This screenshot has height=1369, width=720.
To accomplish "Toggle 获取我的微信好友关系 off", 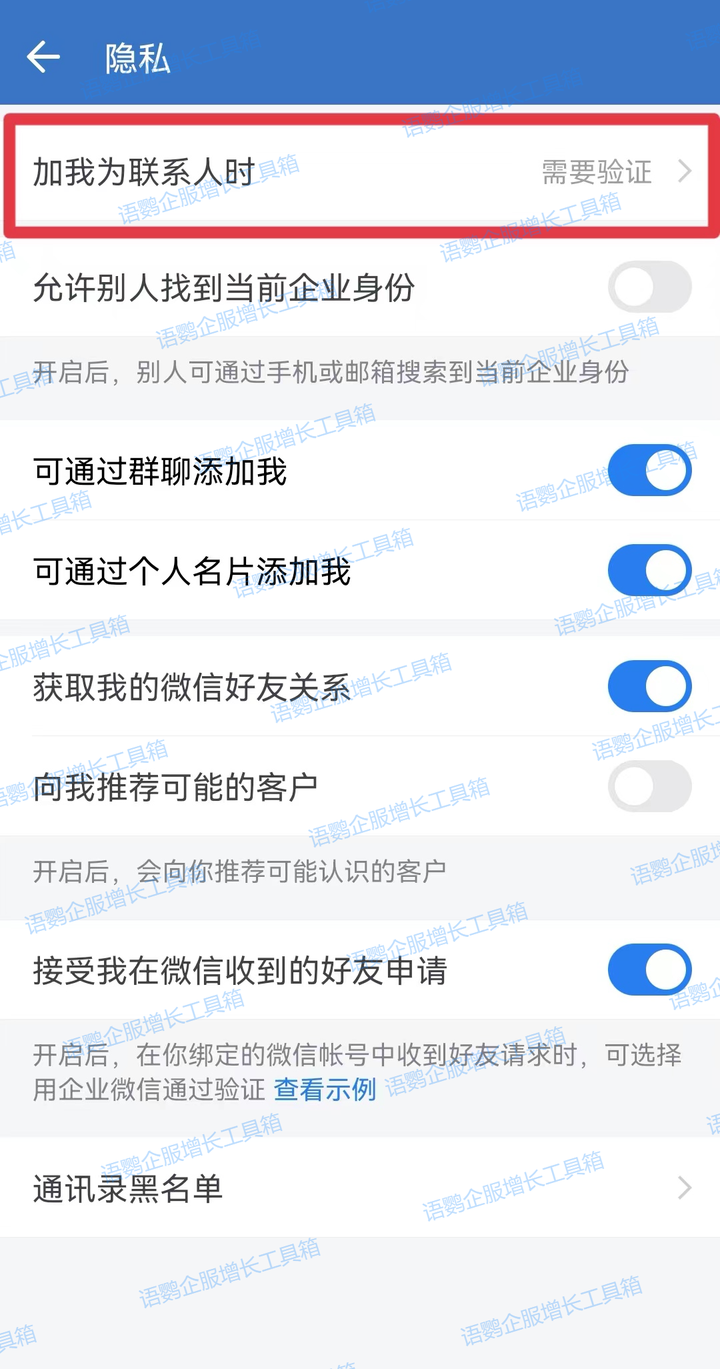I will pyautogui.click(x=649, y=687).
